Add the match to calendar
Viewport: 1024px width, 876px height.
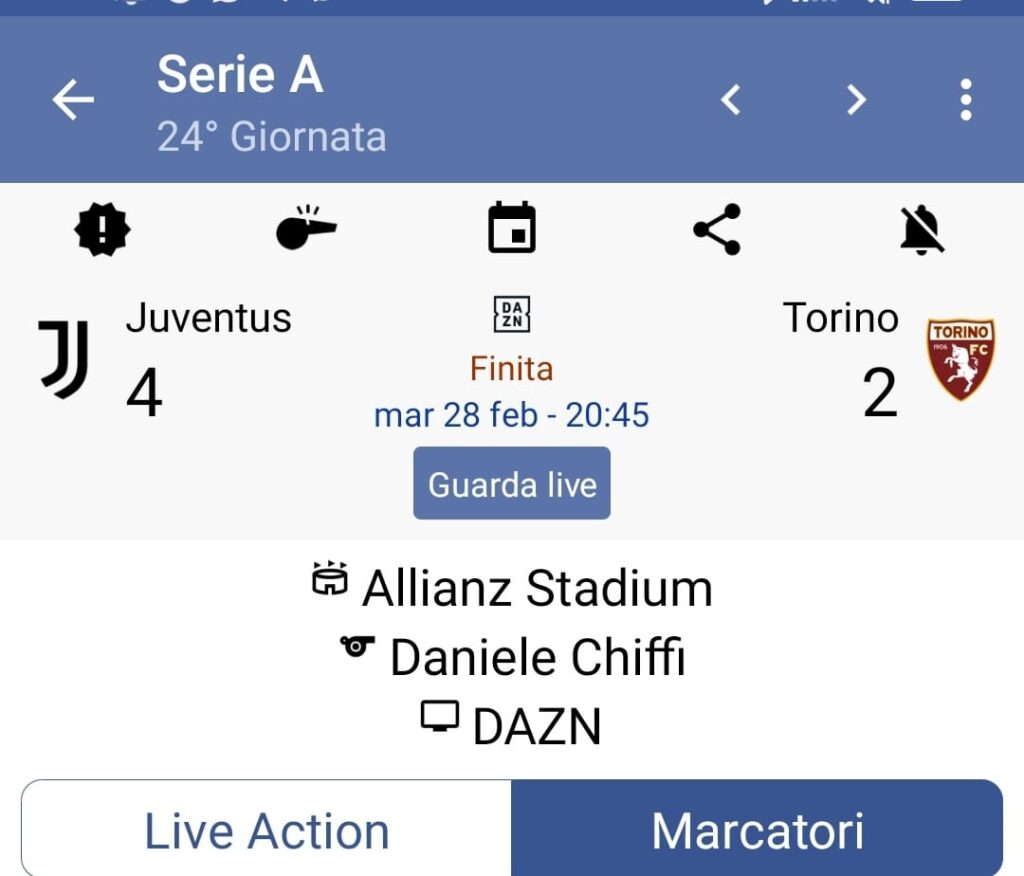(x=512, y=229)
